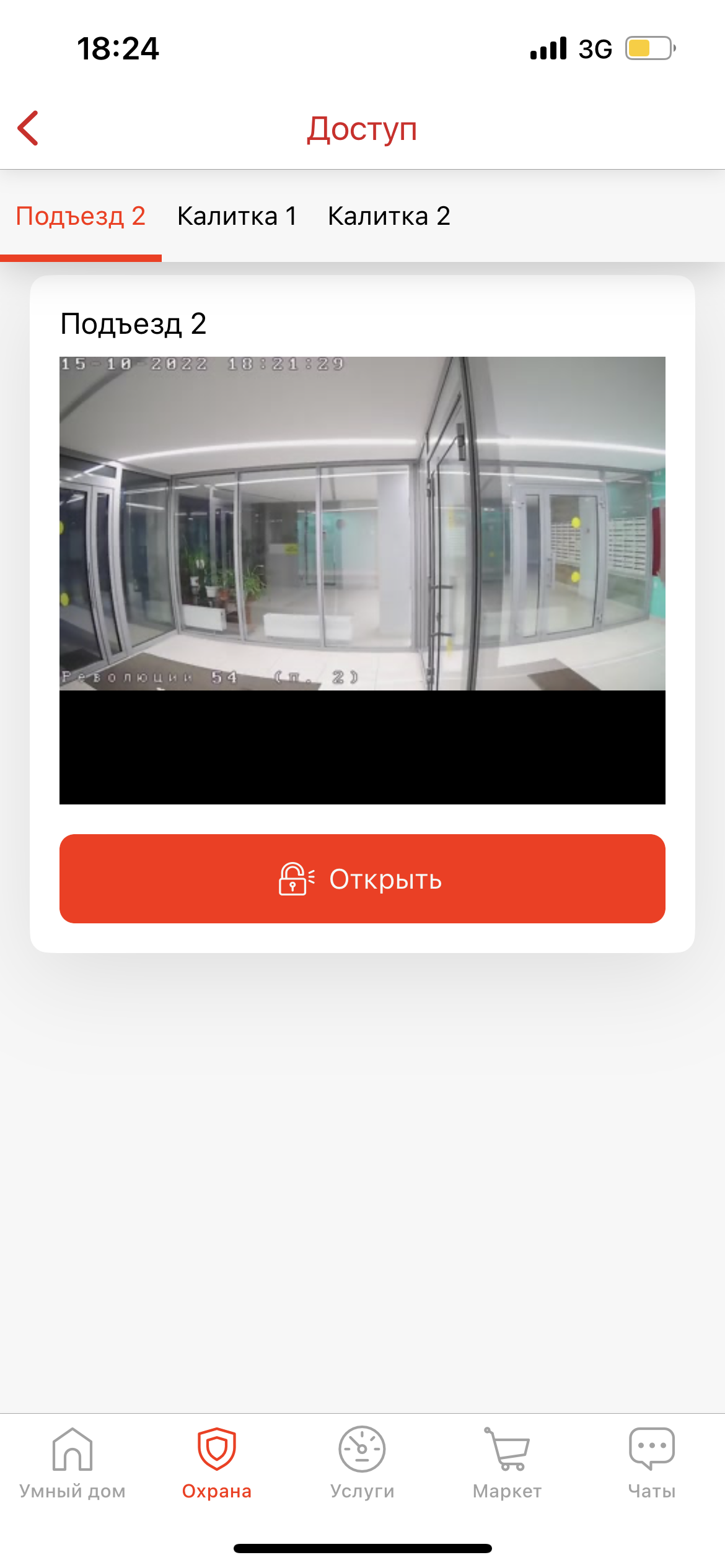Open the Охрана tab
725x1568 pixels.
[x=217, y=1464]
